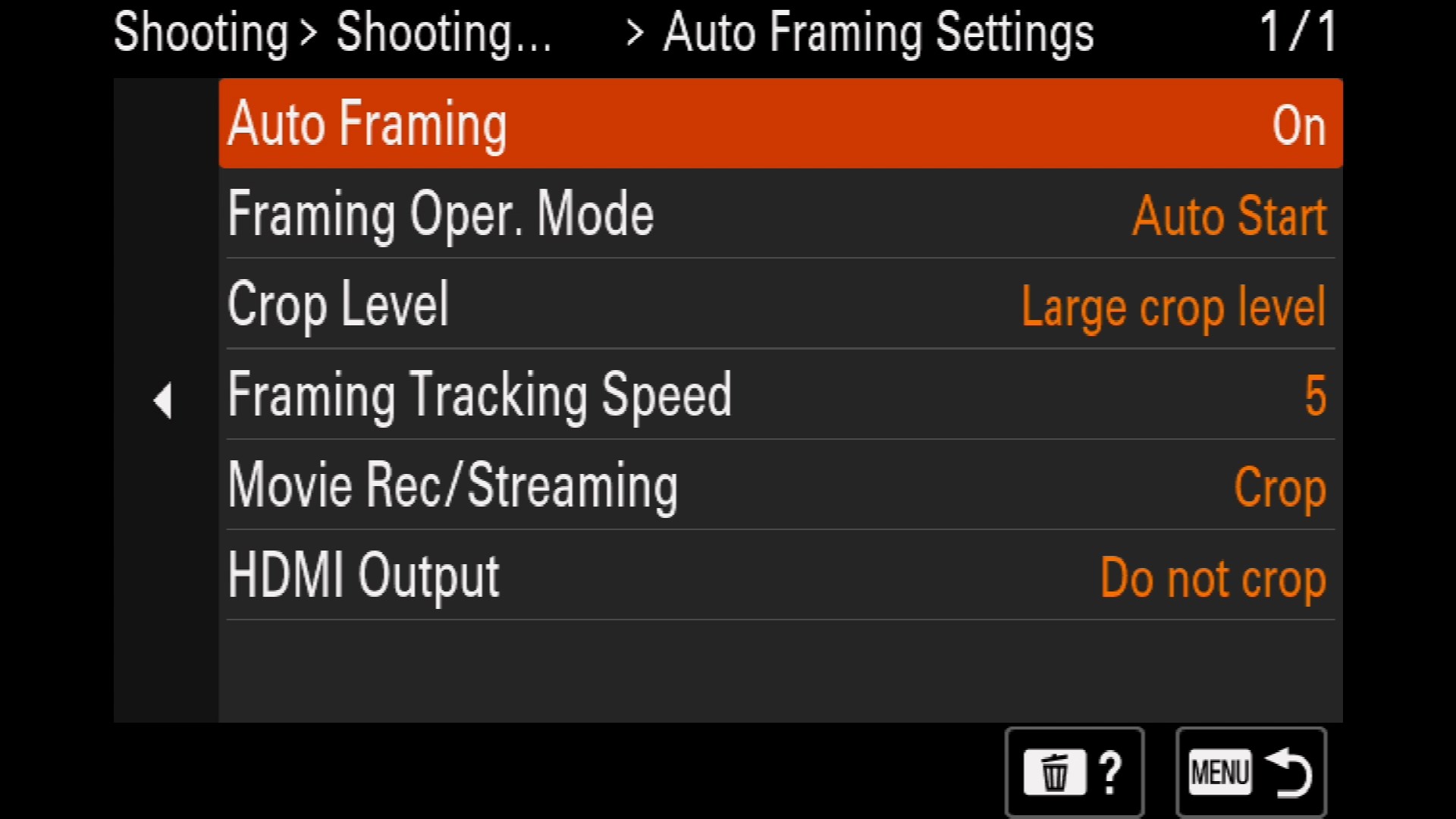Screen dimensions: 1456x819
Task: Open the Auto Framing setting
Action: point(780,124)
